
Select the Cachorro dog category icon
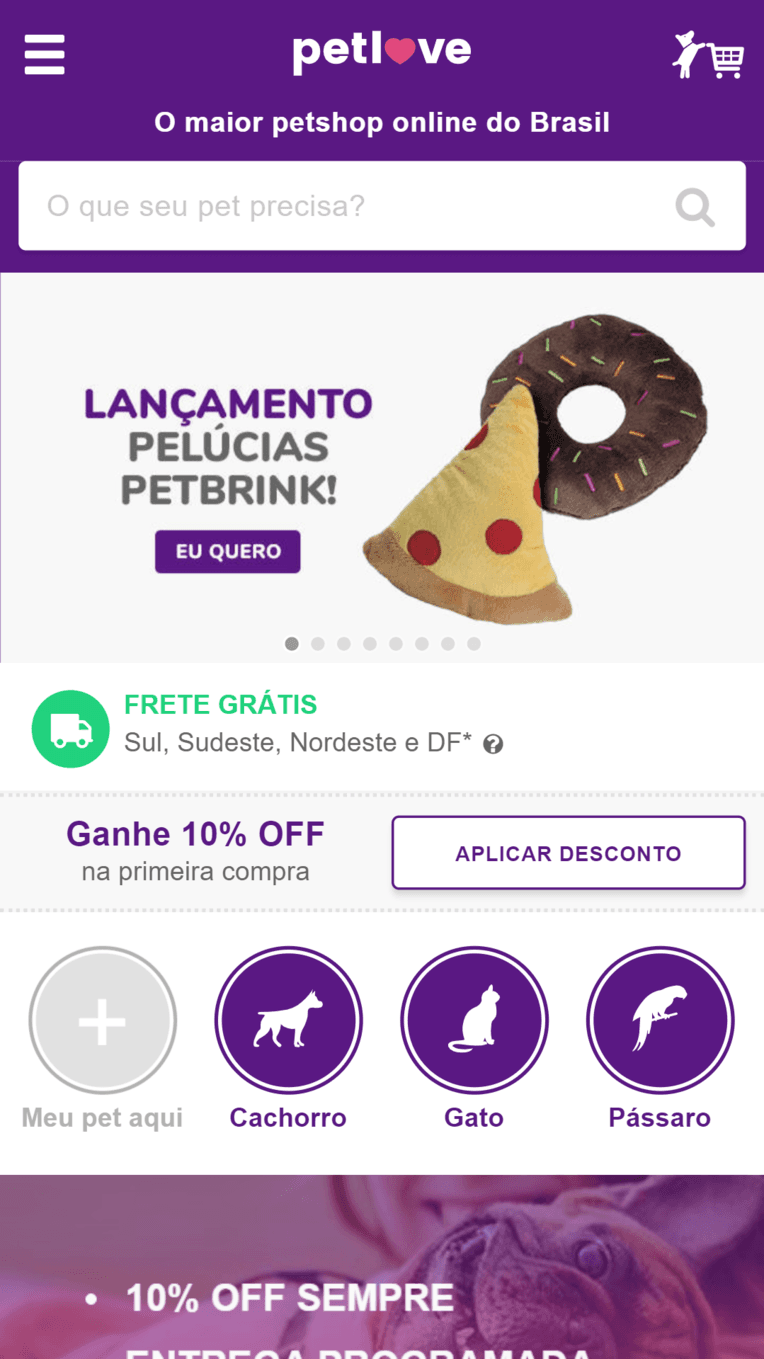coord(288,1019)
